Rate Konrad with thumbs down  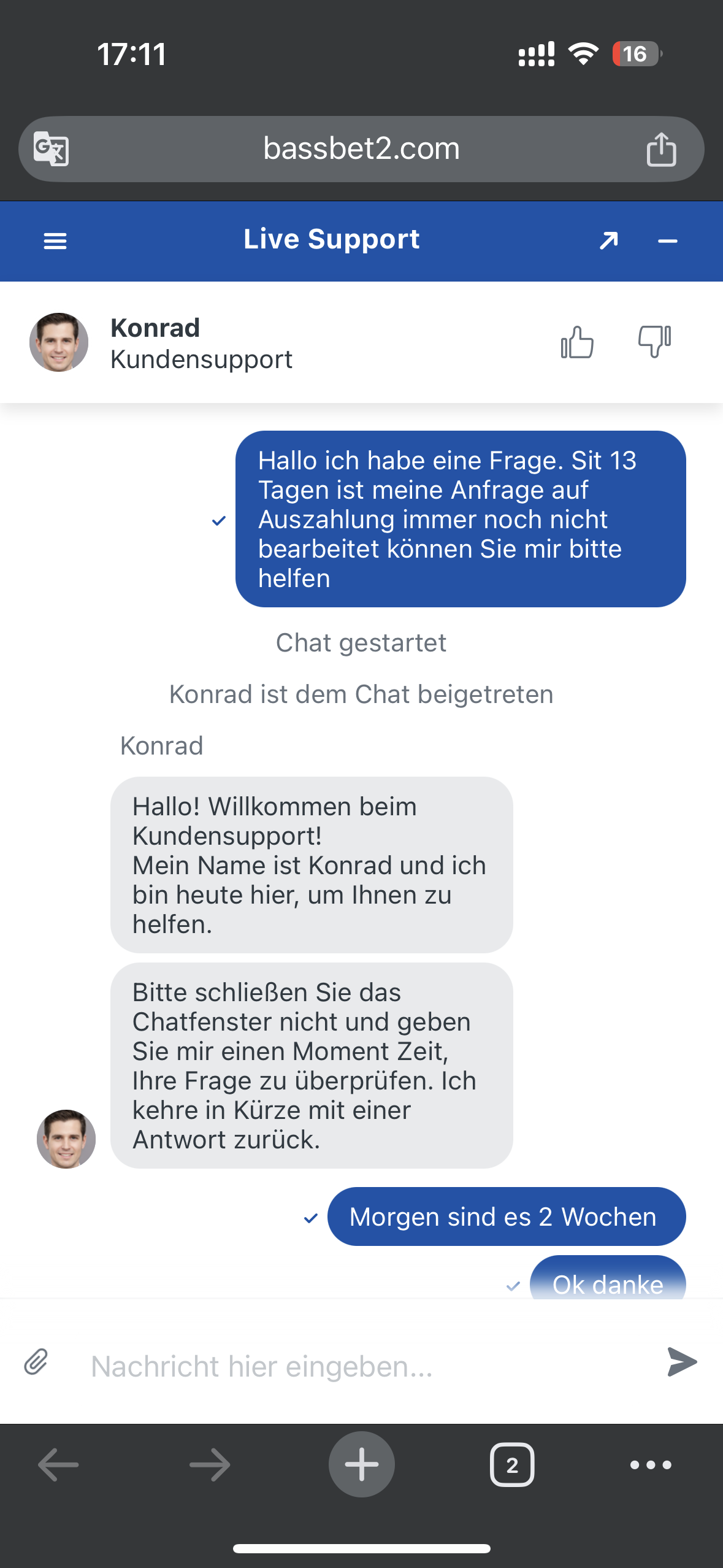pos(654,341)
